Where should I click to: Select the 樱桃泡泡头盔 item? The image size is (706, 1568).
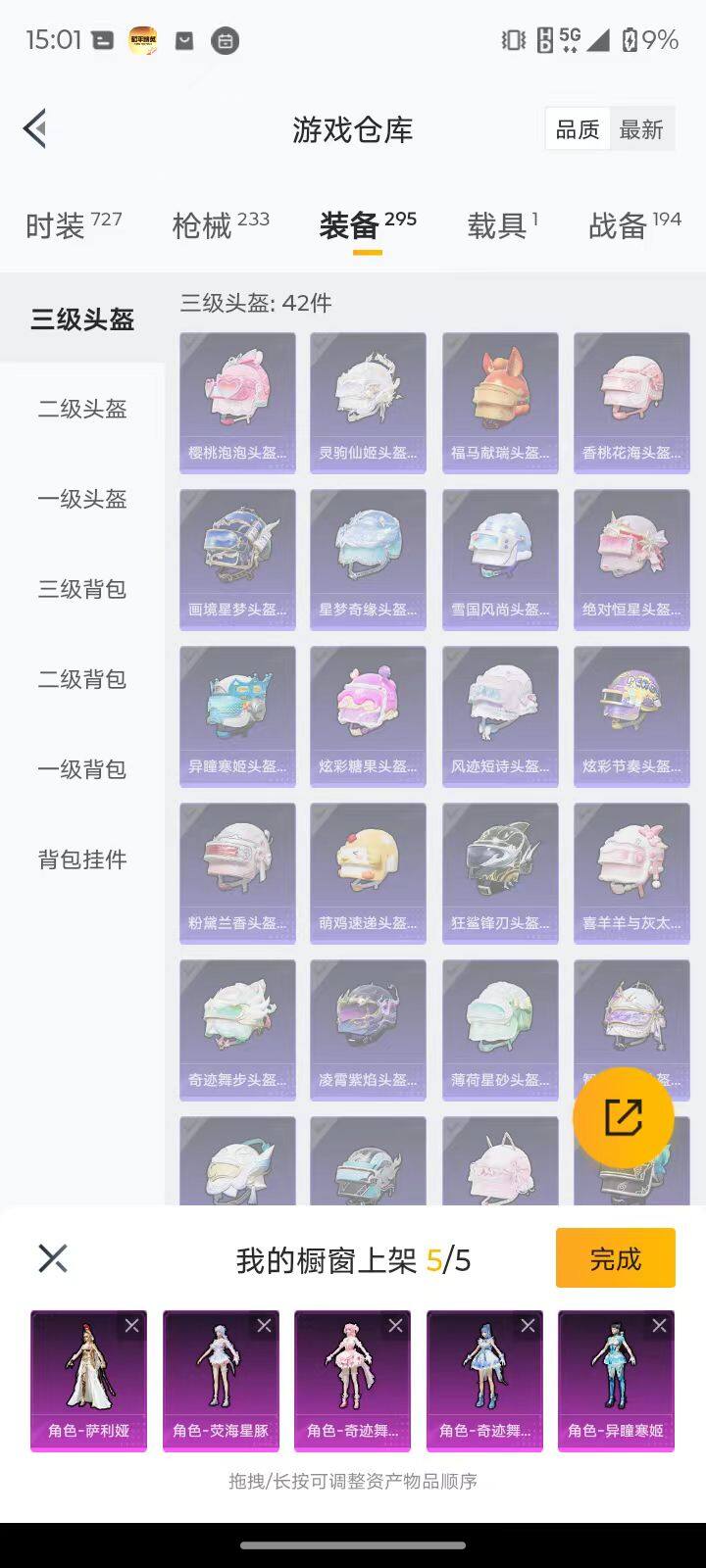pyautogui.click(x=236, y=402)
